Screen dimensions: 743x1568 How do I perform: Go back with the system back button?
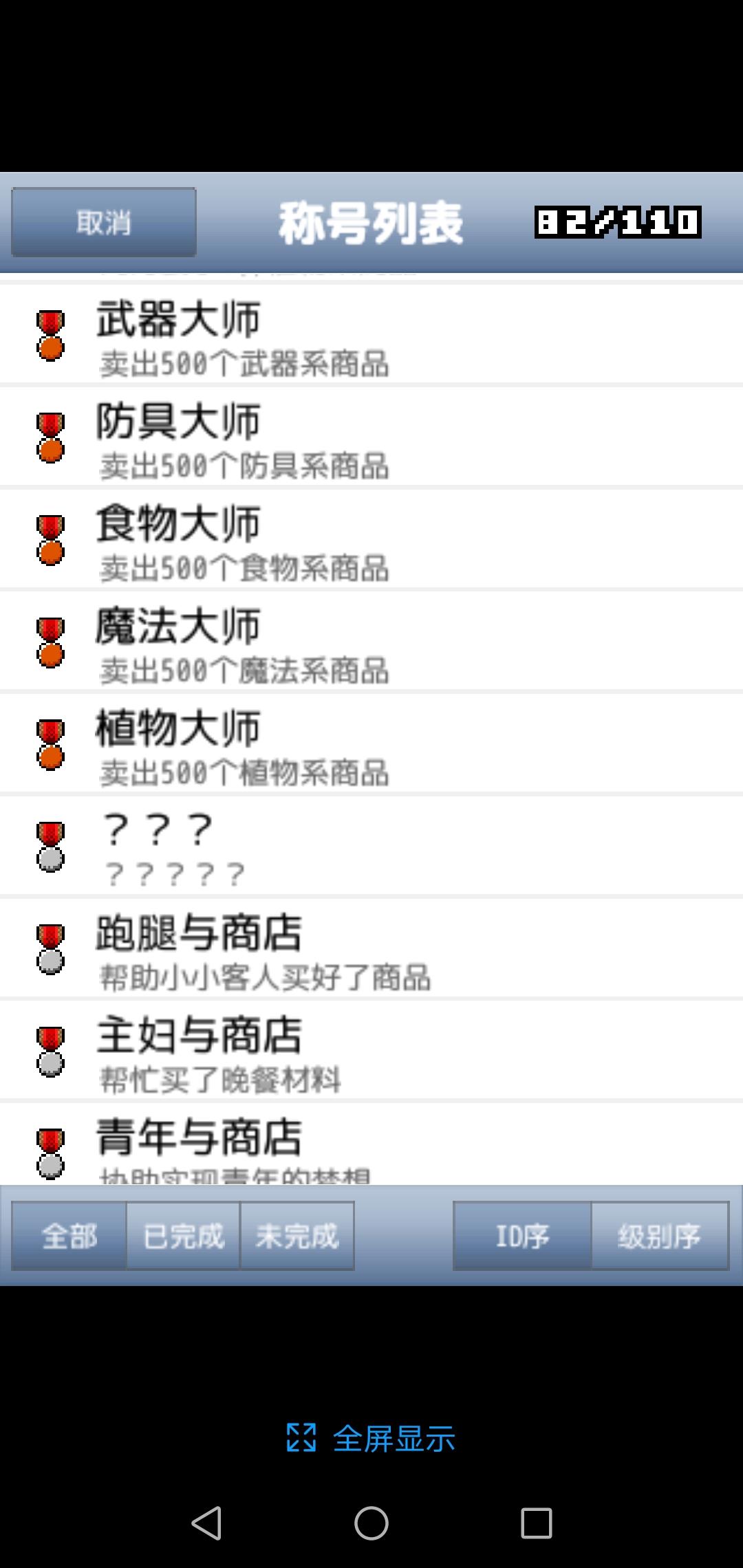click(206, 1523)
